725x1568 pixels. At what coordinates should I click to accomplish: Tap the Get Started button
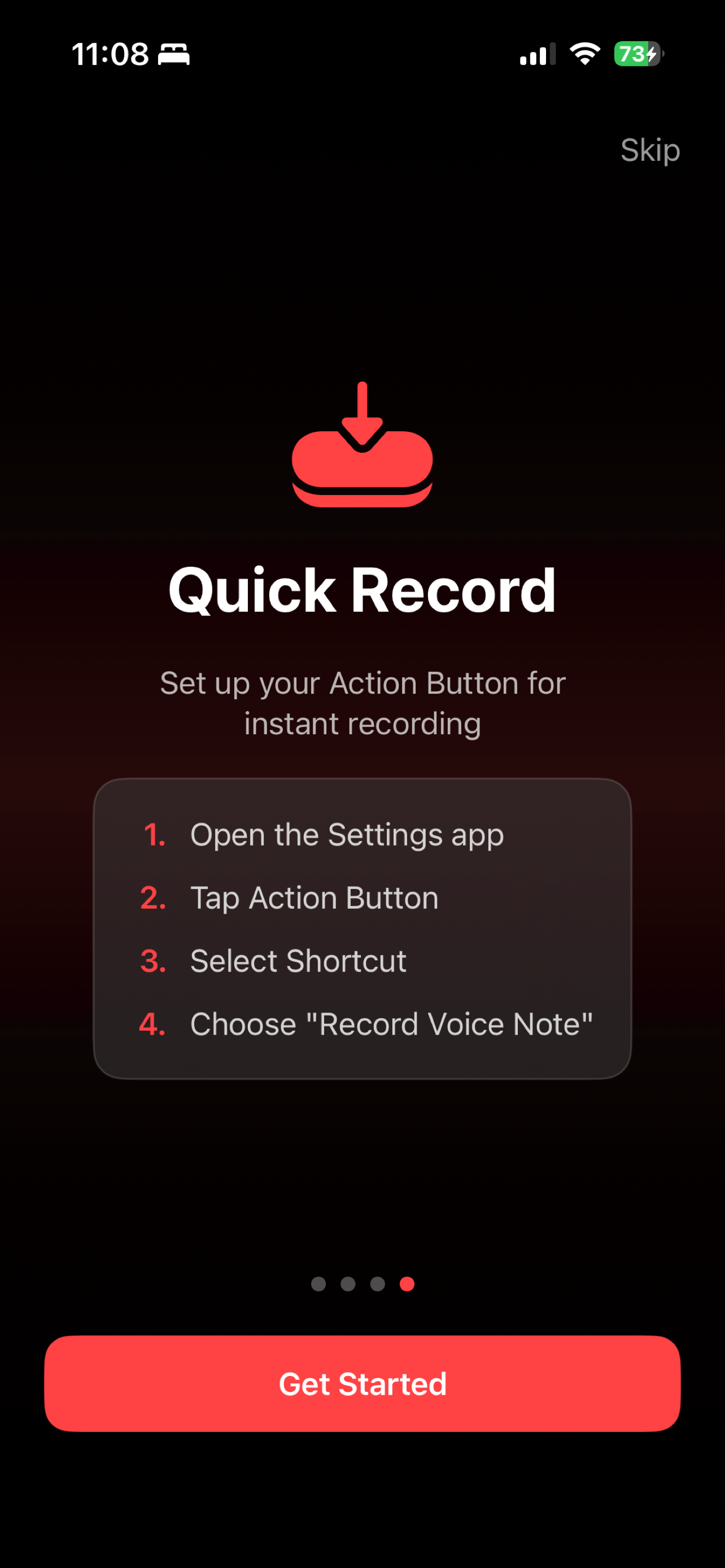(362, 1383)
